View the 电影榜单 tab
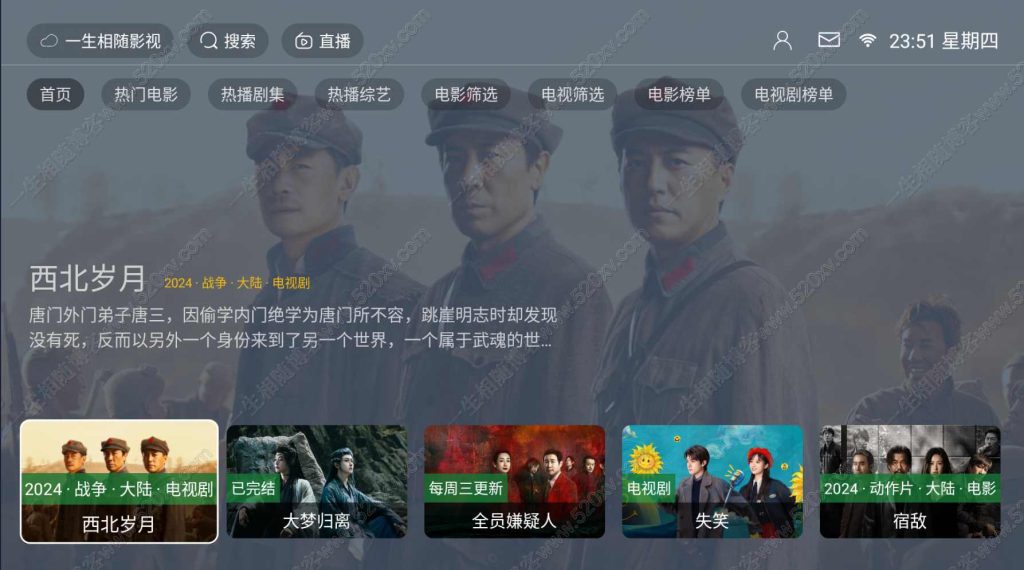This screenshot has height=570, width=1024. coord(679,95)
